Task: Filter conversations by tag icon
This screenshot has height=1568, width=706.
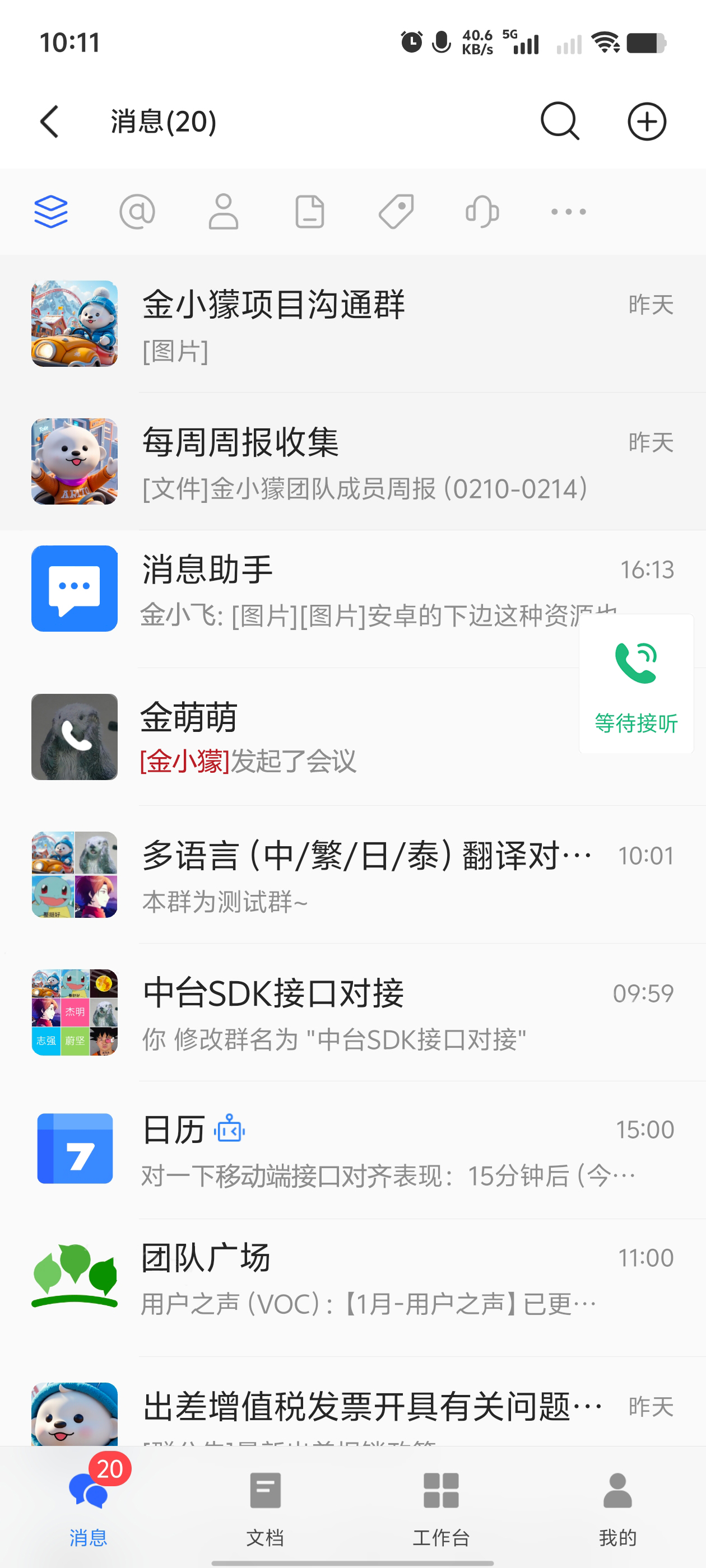Action: [x=396, y=212]
